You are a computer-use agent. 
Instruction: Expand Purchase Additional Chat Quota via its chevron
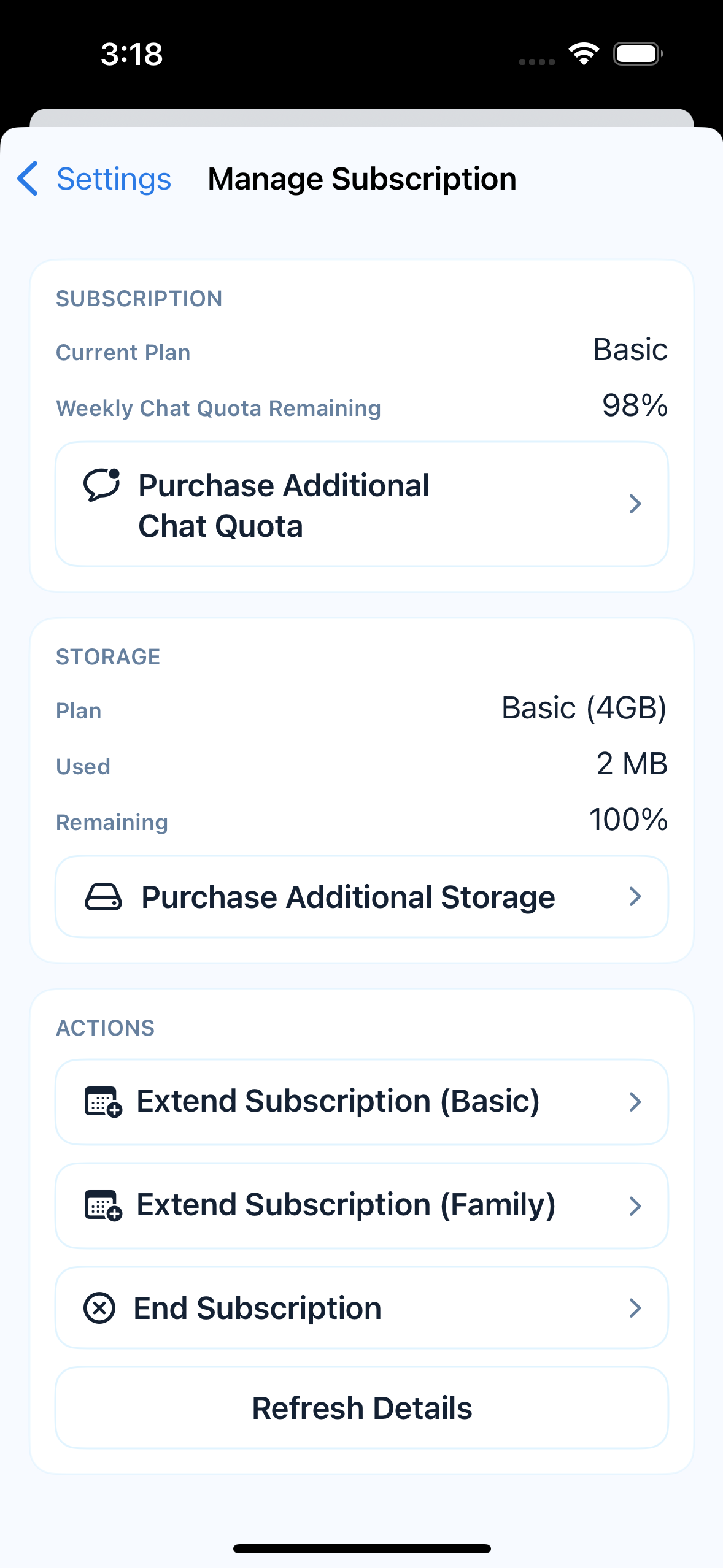coord(636,504)
